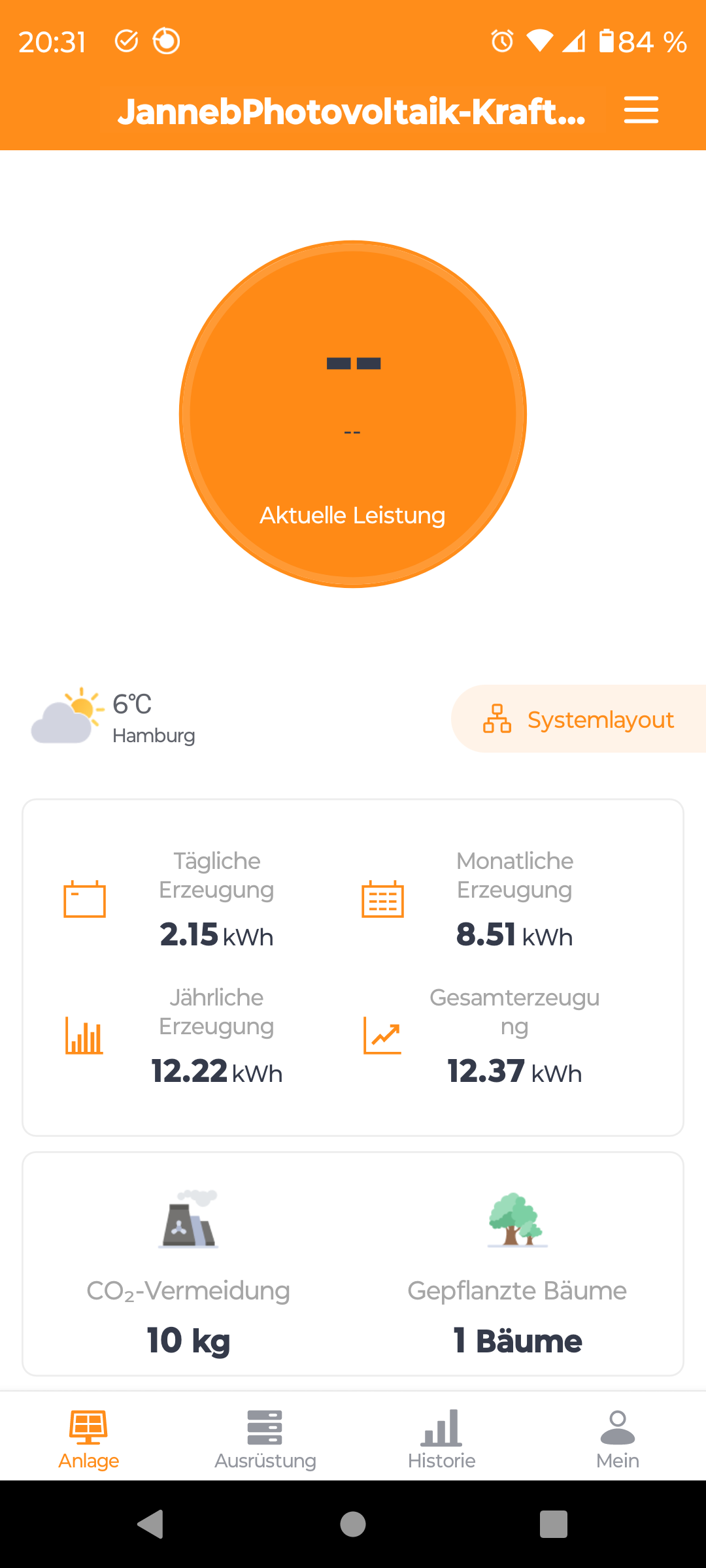Go to the Android home screen
The image size is (706, 1568).
click(353, 1524)
